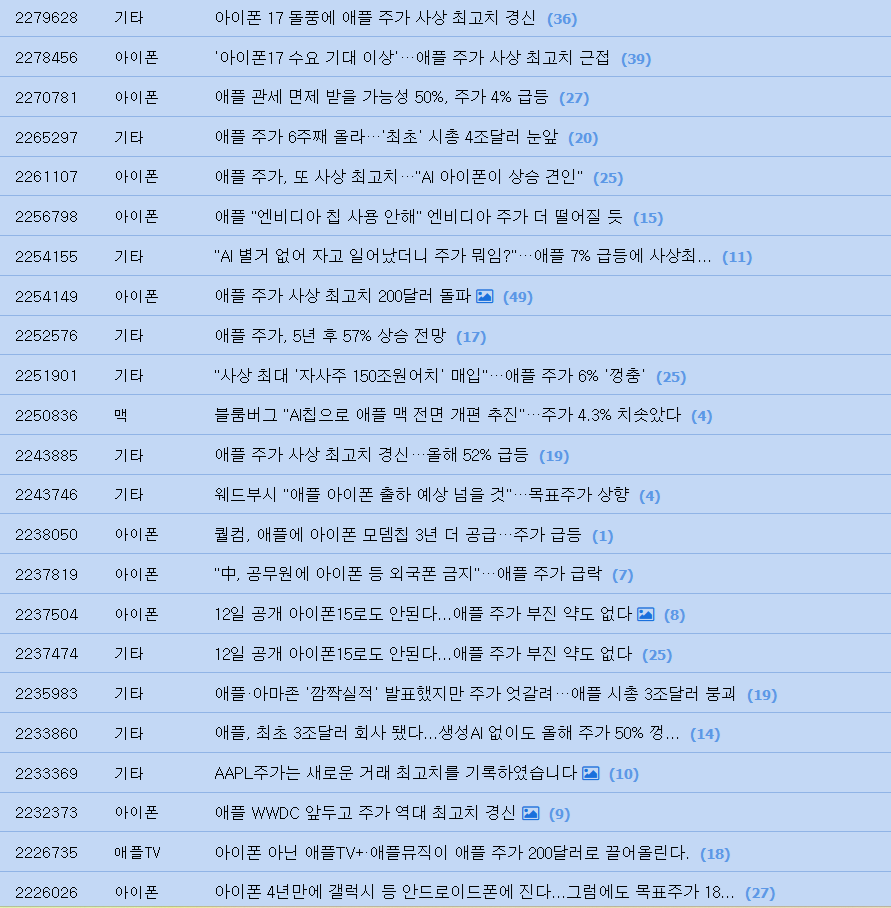Open post '아이폰 아닌 애플TV+·애플뮤직이'
The image size is (891, 908).
pos(451,853)
